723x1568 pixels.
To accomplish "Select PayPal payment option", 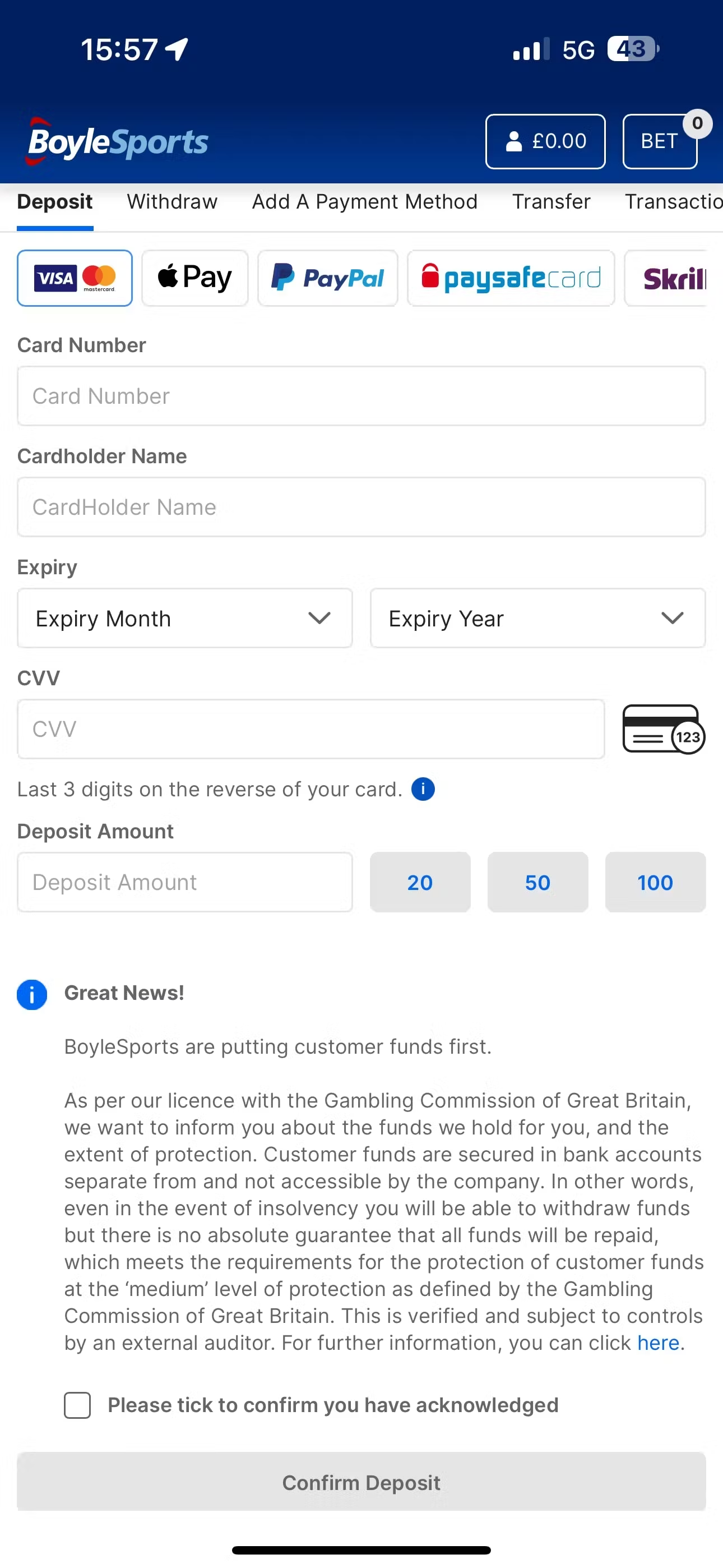I will (x=327, y=278).
